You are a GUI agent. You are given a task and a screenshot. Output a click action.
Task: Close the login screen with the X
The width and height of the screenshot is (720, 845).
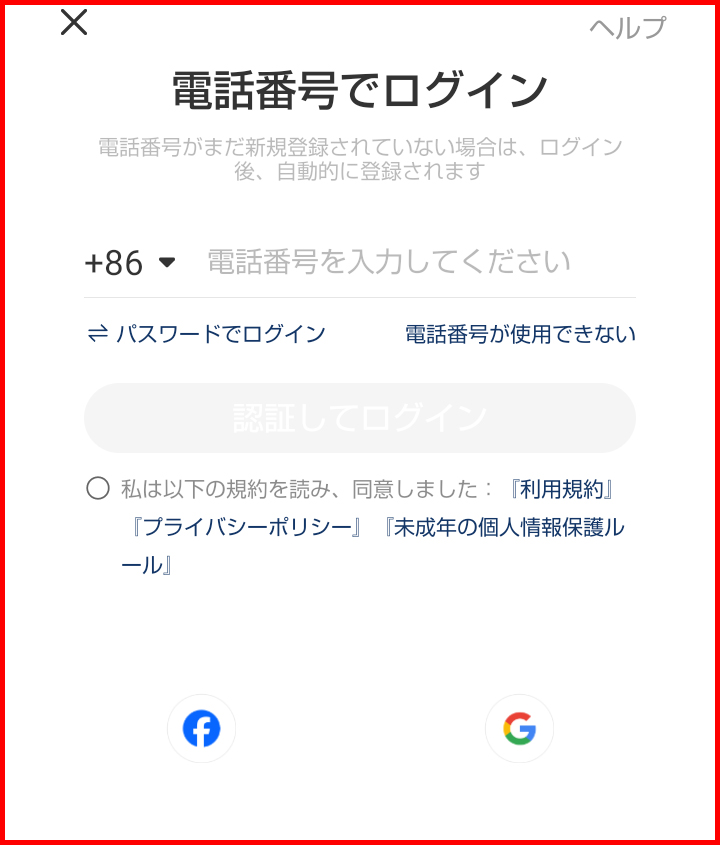click(74, 22)
